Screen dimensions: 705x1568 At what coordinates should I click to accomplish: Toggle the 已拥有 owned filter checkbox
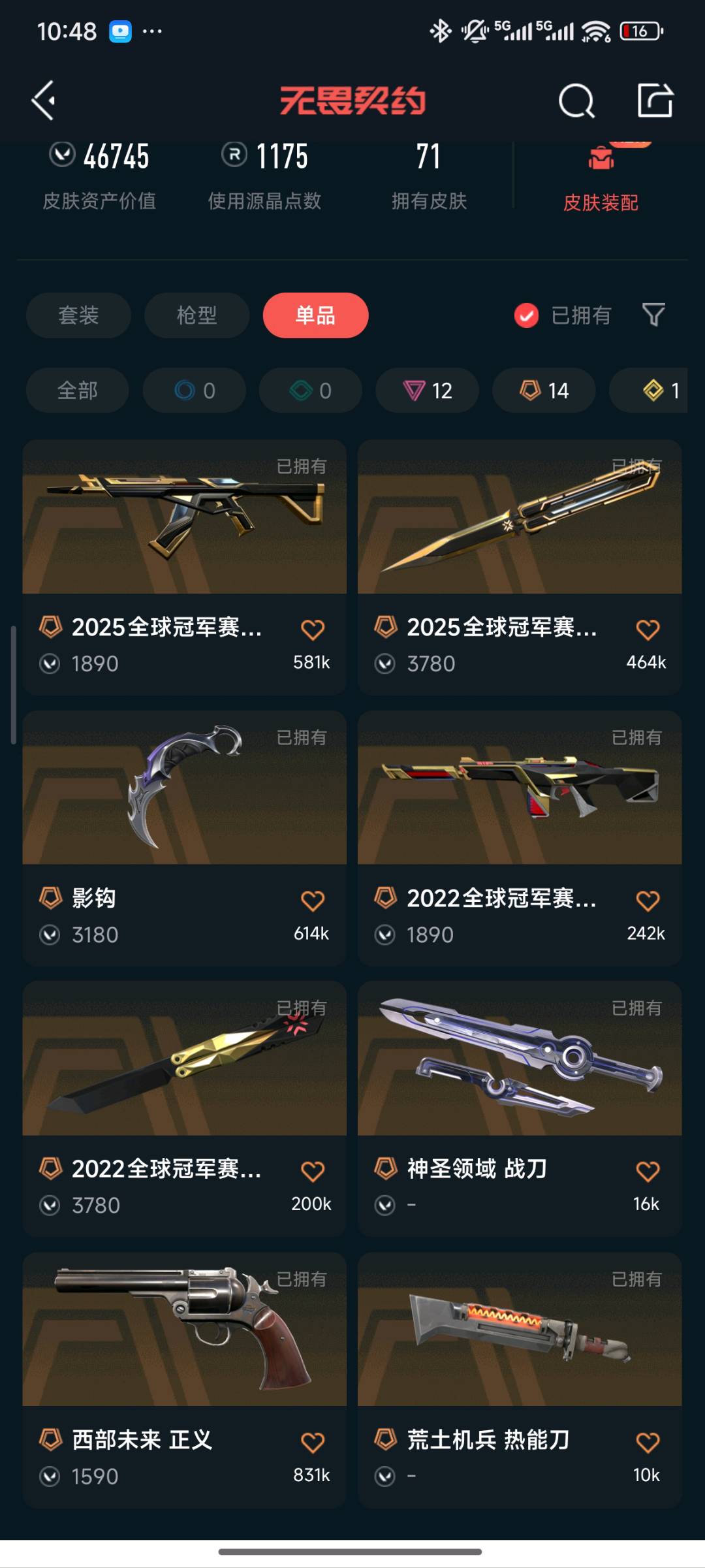tap(526, 315)
